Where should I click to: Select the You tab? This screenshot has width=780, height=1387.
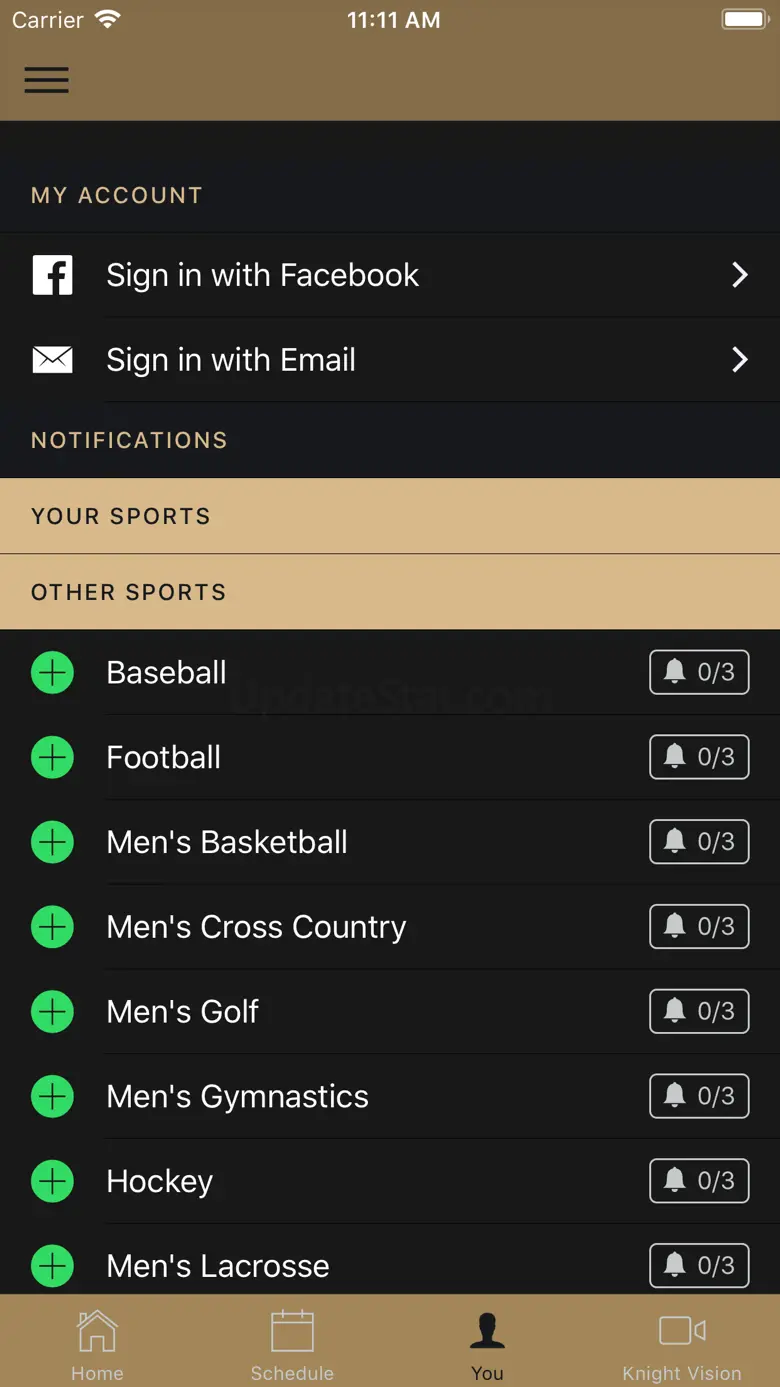pos(487,1345)
